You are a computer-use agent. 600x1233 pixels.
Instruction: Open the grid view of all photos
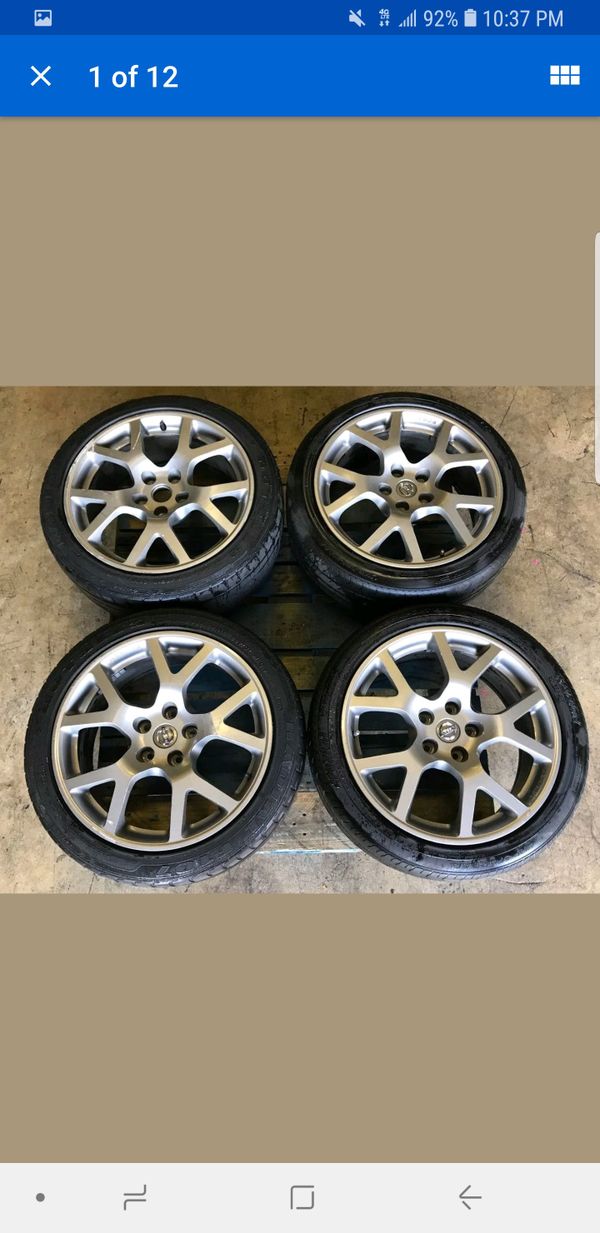pyautogui.click(x=565, y=76)
